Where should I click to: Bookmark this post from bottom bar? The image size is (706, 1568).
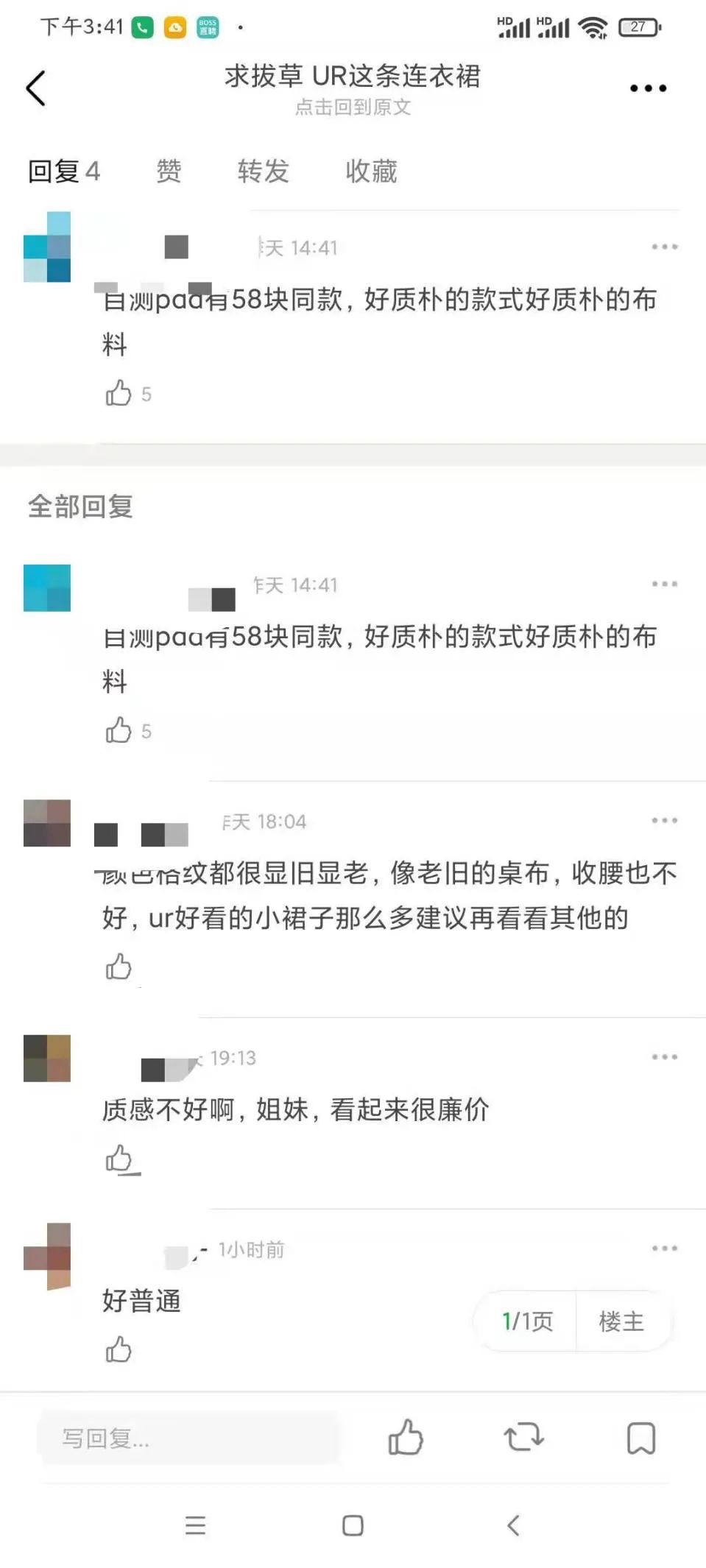click(640, 1438)
